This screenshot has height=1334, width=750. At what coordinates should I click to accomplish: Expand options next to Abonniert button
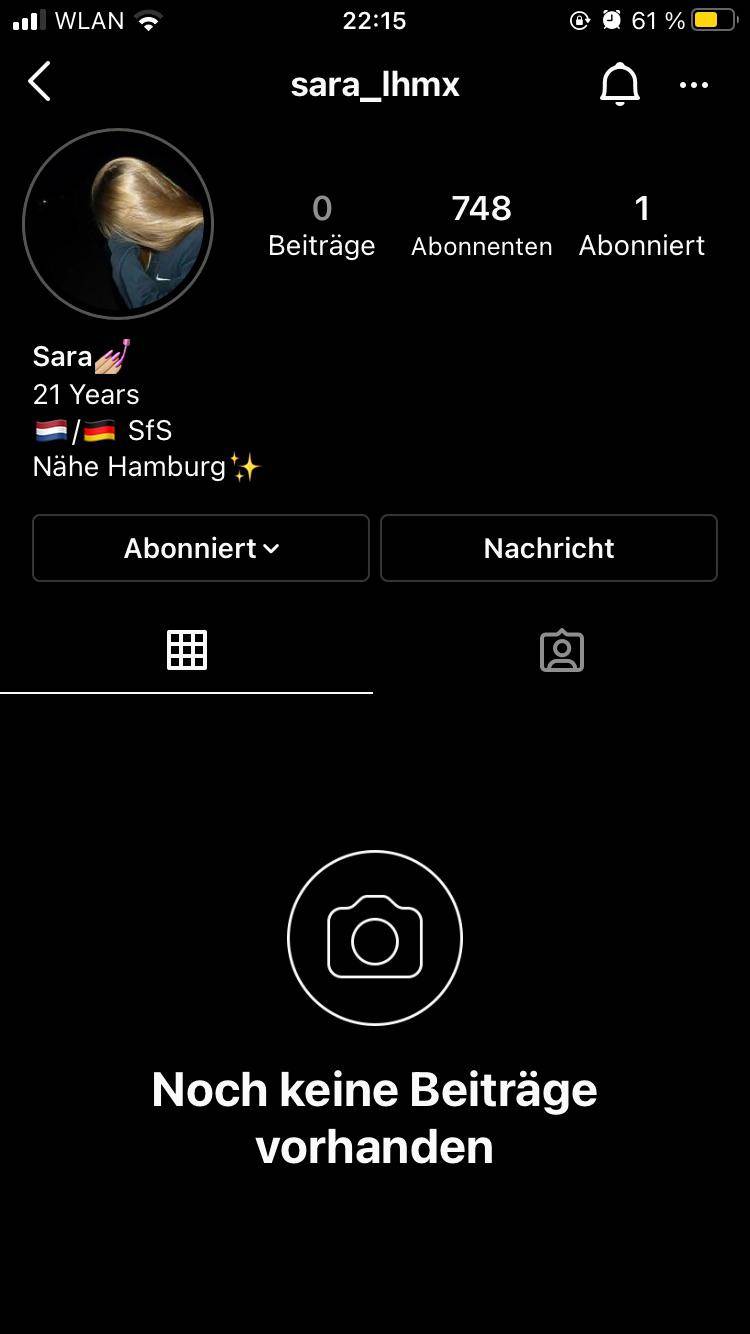pos(272,548)
